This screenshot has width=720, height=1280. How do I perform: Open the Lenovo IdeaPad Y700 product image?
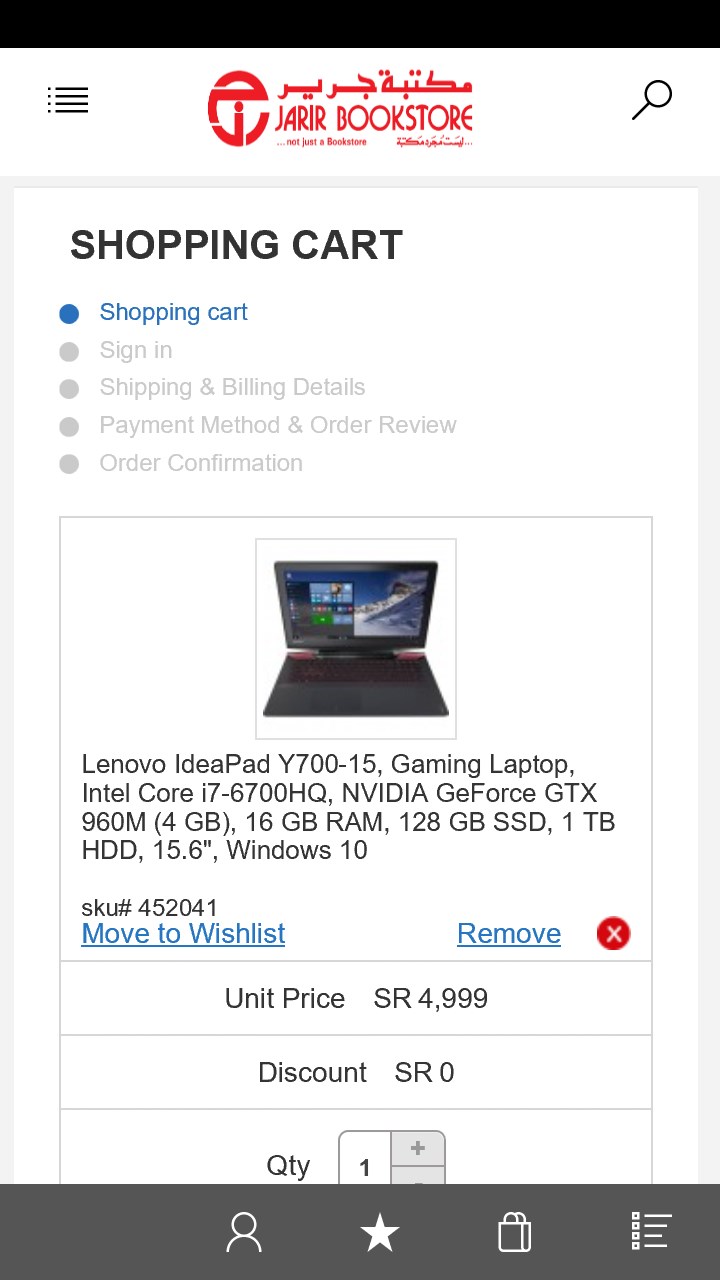point(356,638)
